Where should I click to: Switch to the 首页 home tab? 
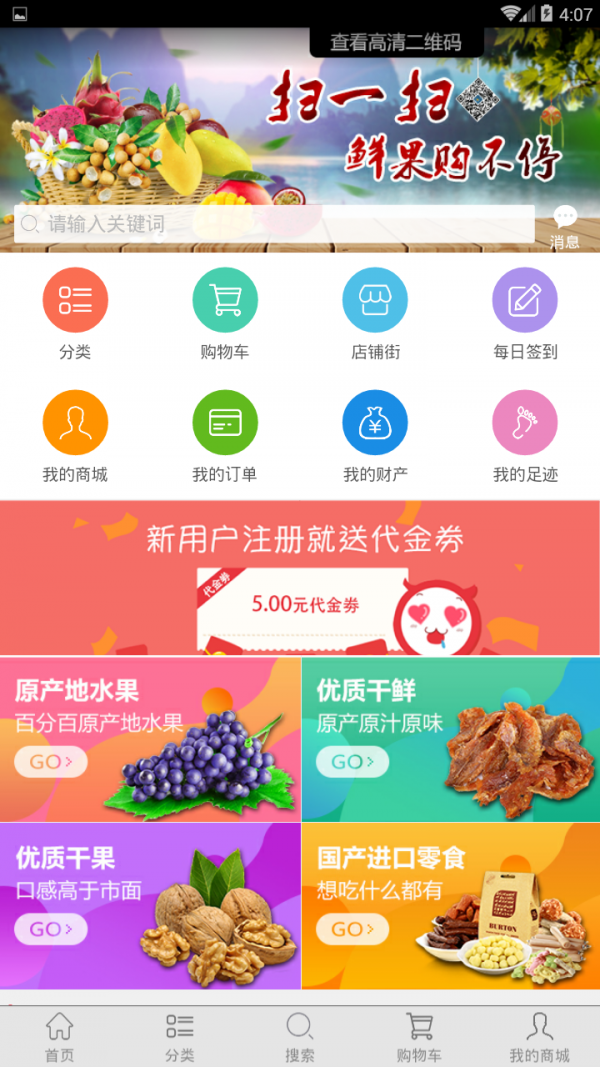[60, 1036]
